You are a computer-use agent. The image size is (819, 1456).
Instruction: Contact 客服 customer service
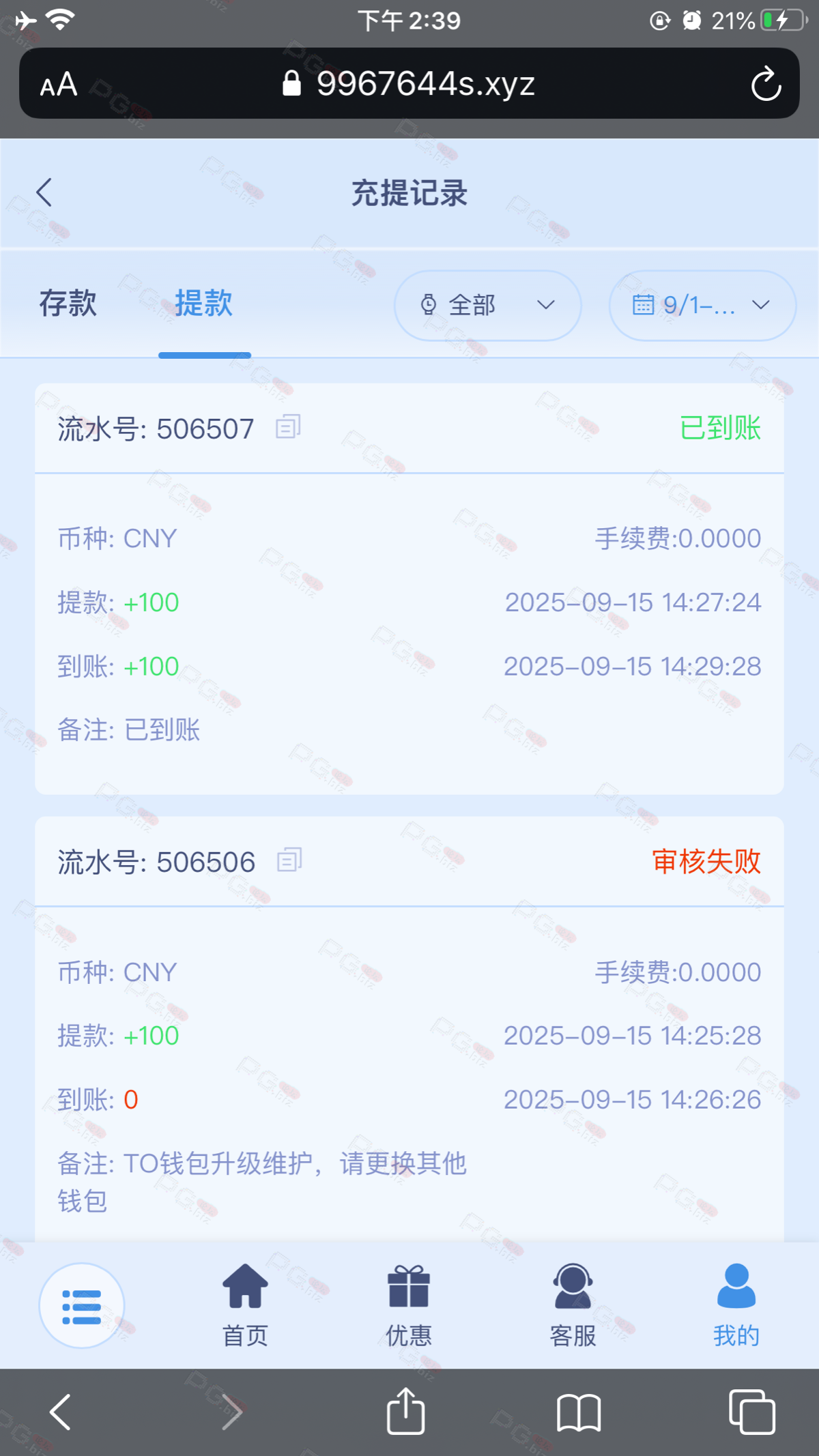tap(573, 1305)
